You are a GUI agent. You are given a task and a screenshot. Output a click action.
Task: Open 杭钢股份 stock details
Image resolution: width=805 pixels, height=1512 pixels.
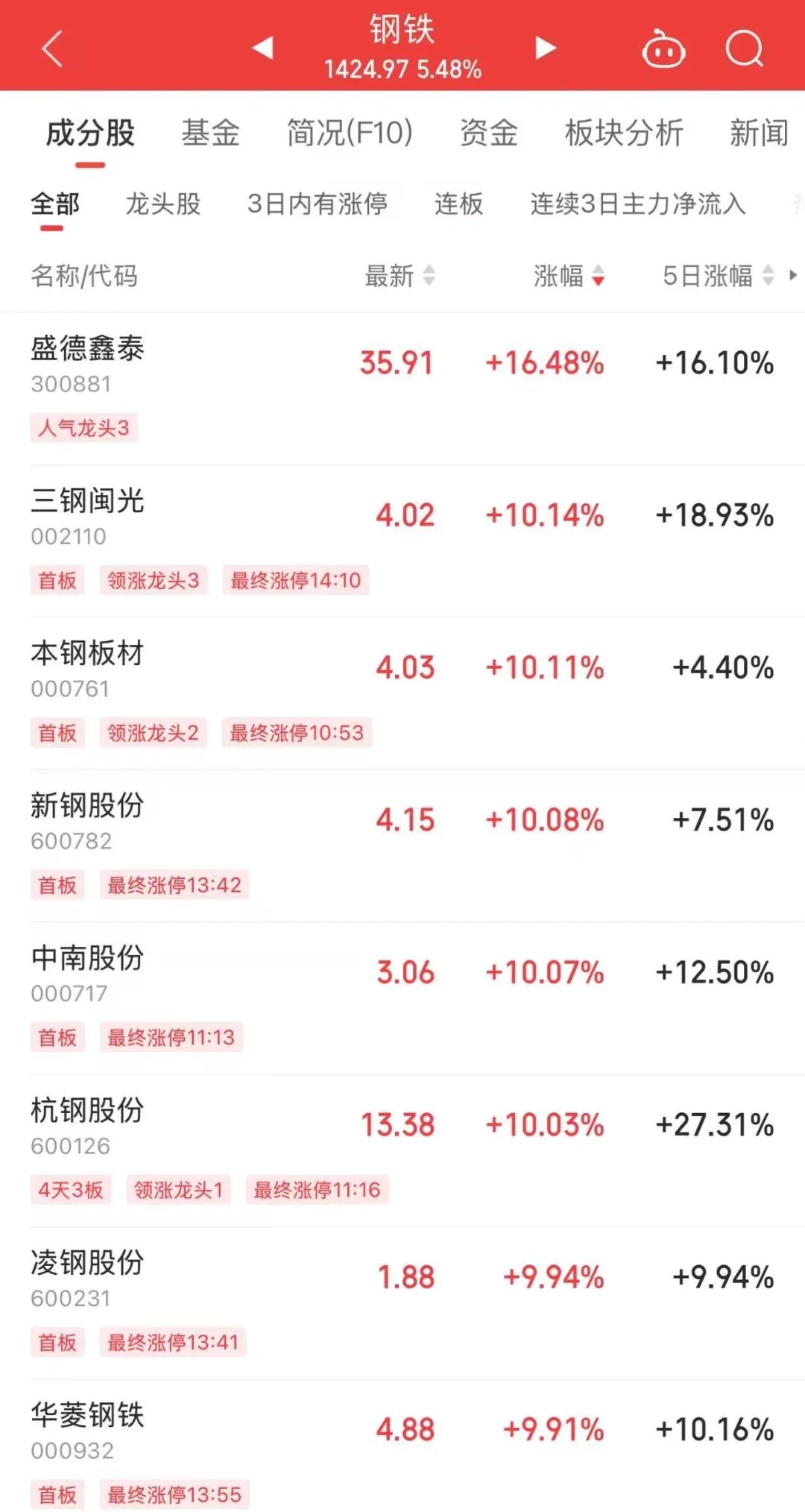point(86,1112)
